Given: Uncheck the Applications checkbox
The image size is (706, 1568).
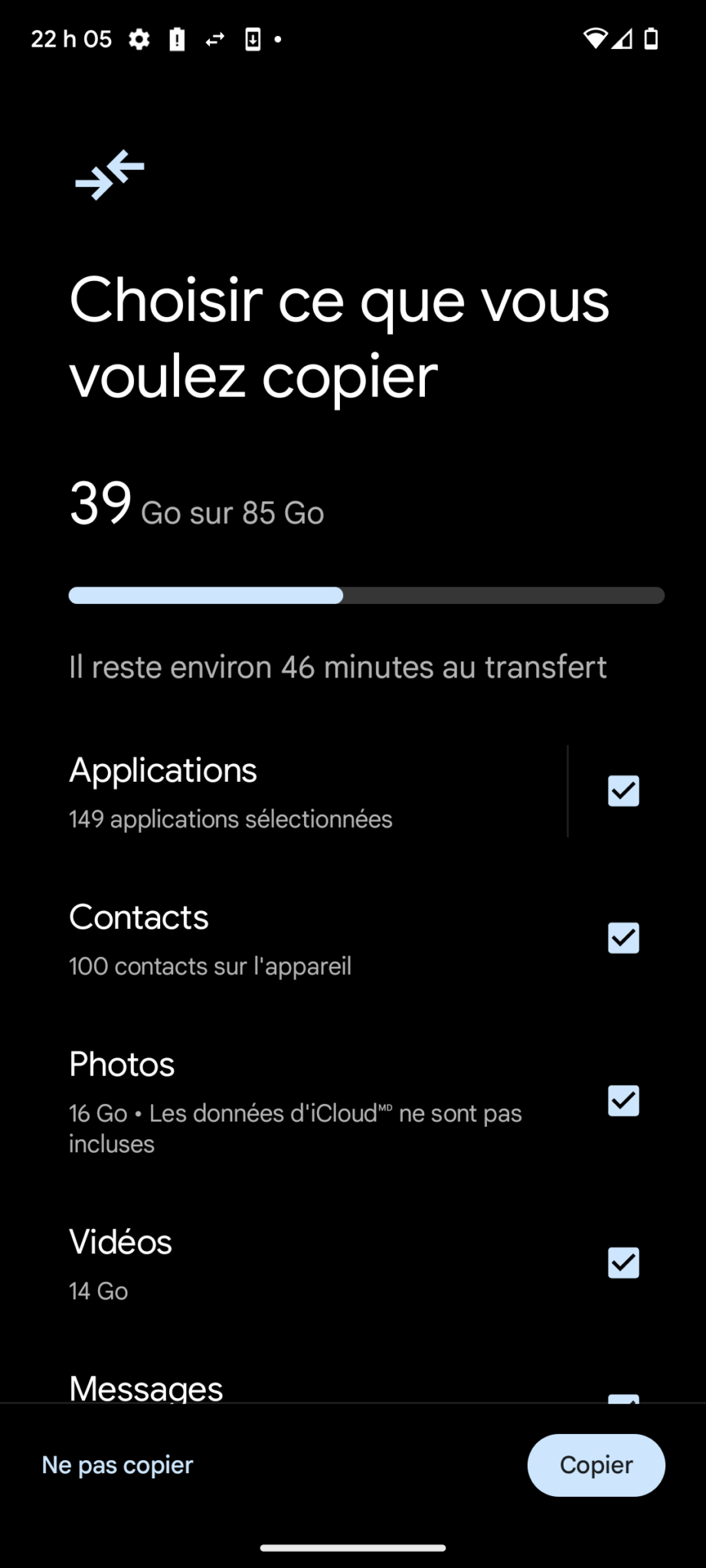Looking at the screenshot, I should point(623,791).
